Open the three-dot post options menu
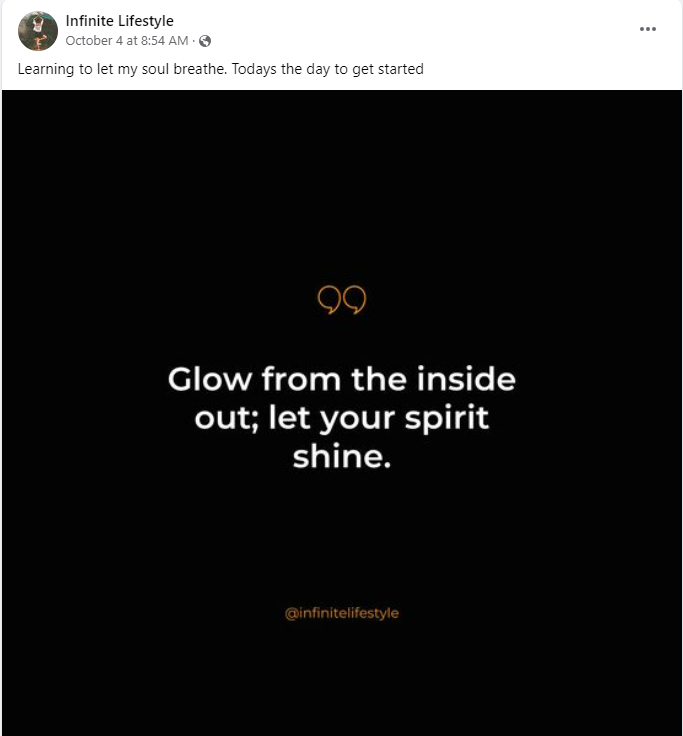This screenshot has width=683, height=736. point(648,29)
